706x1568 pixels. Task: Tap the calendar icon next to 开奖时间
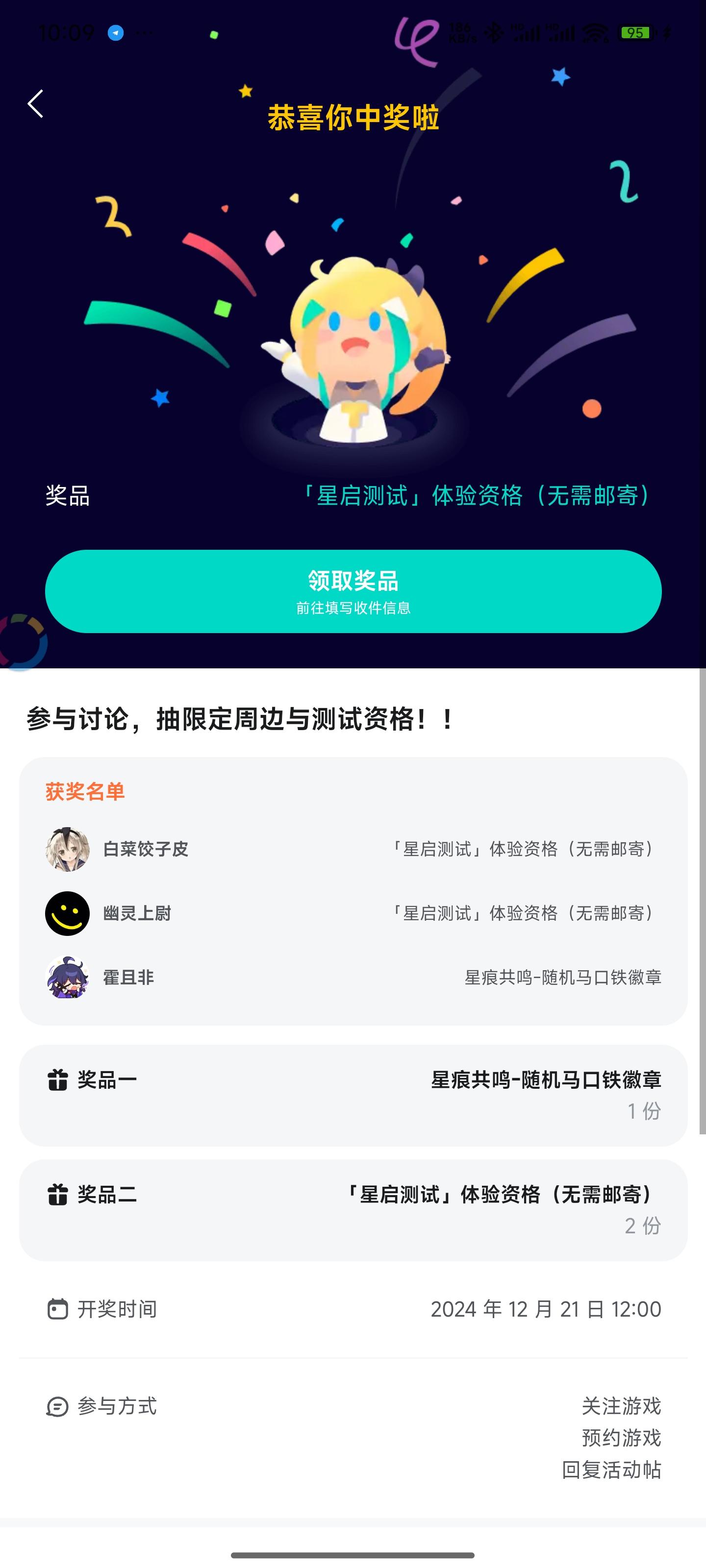pos(57,1309)
